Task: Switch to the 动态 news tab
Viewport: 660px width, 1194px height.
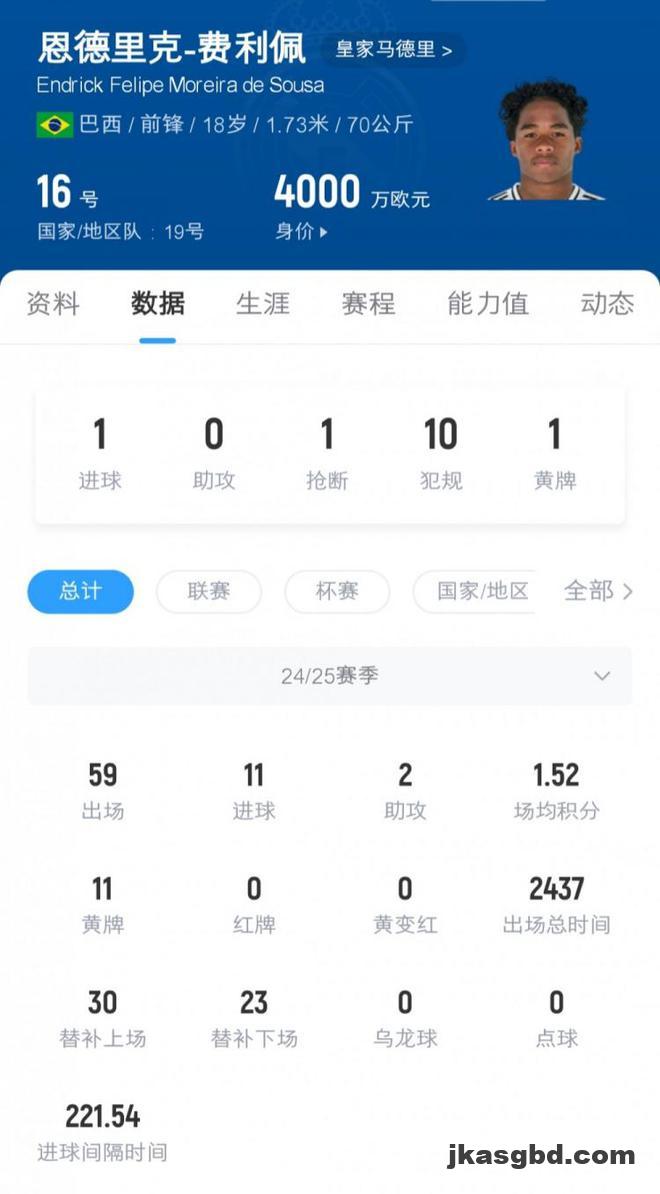Action: pos(606,303)
